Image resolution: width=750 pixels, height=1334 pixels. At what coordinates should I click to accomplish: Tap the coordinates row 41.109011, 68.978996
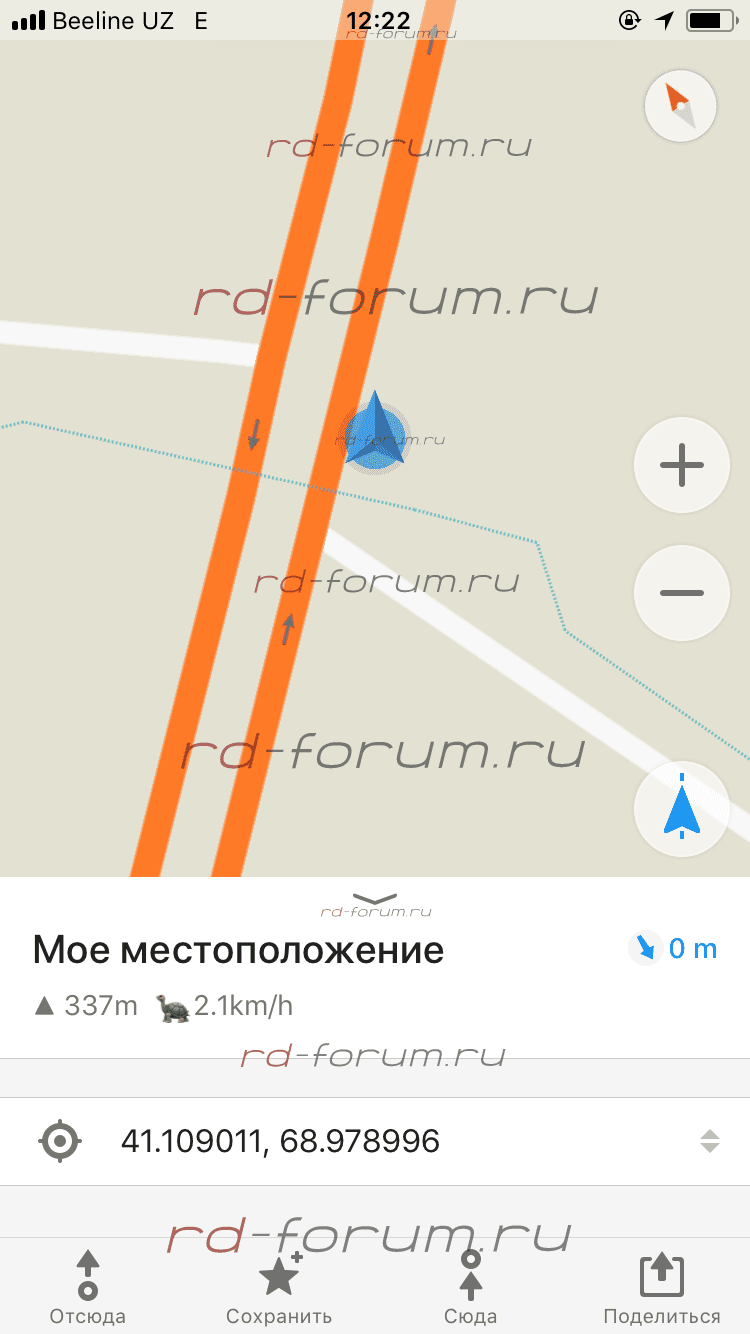pos(375,1141)
